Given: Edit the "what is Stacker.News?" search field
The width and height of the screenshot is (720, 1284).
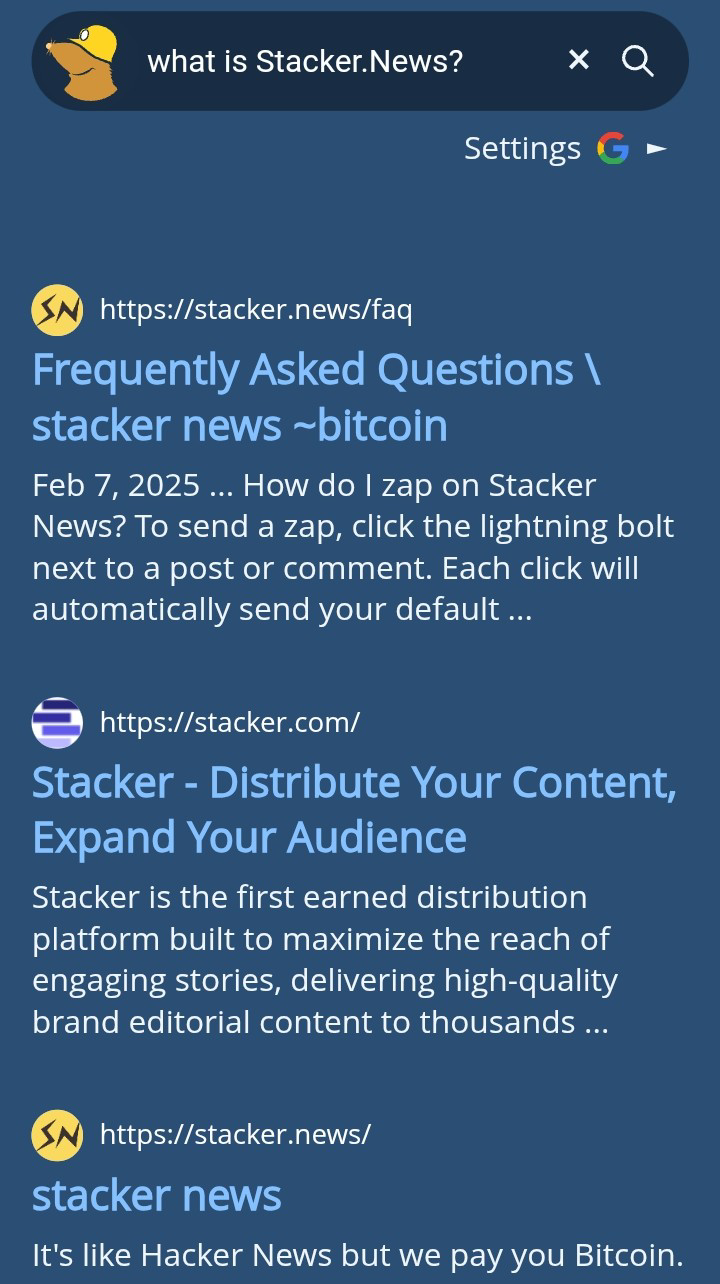Looking at the screenshot, I should [x=340, y=62].
